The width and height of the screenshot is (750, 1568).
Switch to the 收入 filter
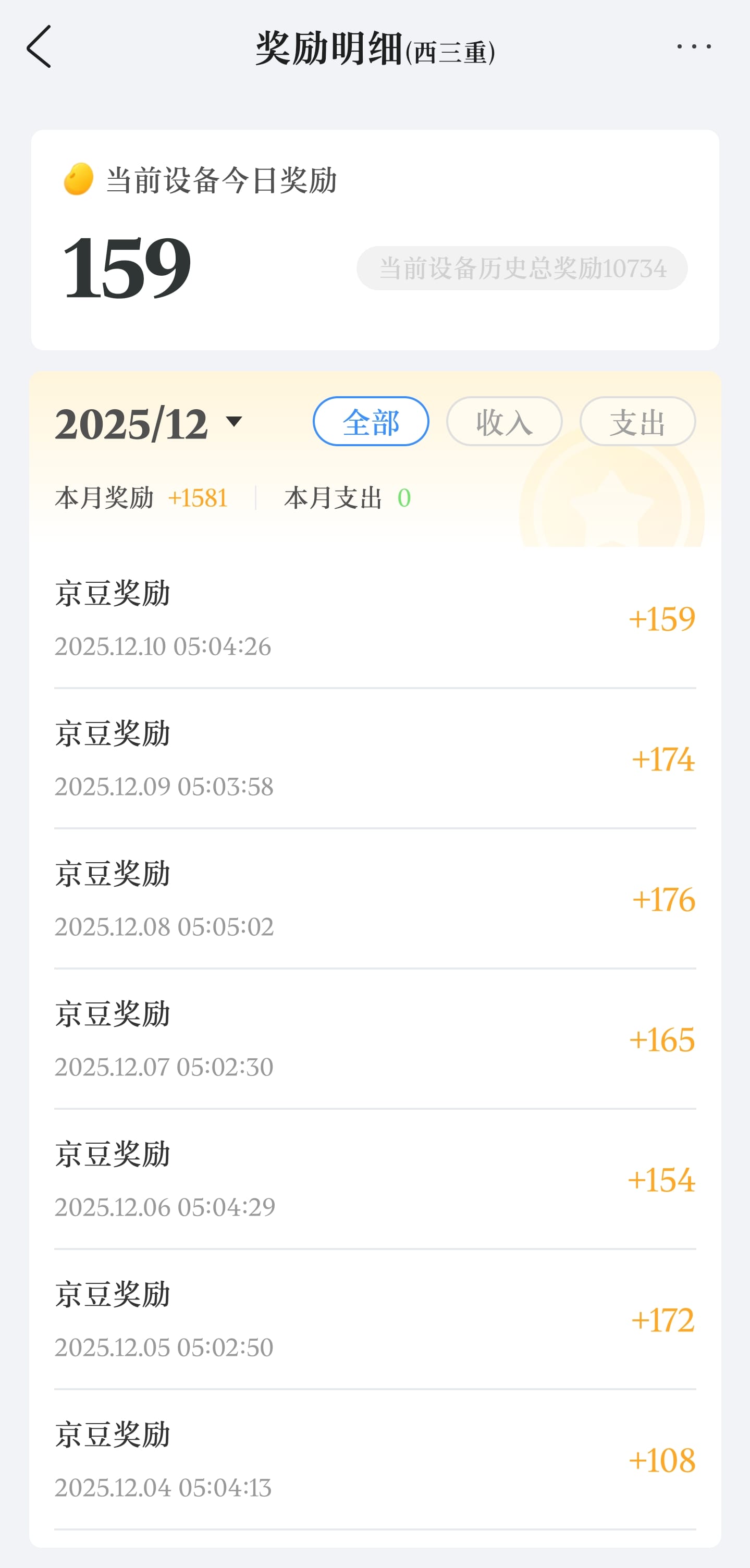(x=504, y=421)
